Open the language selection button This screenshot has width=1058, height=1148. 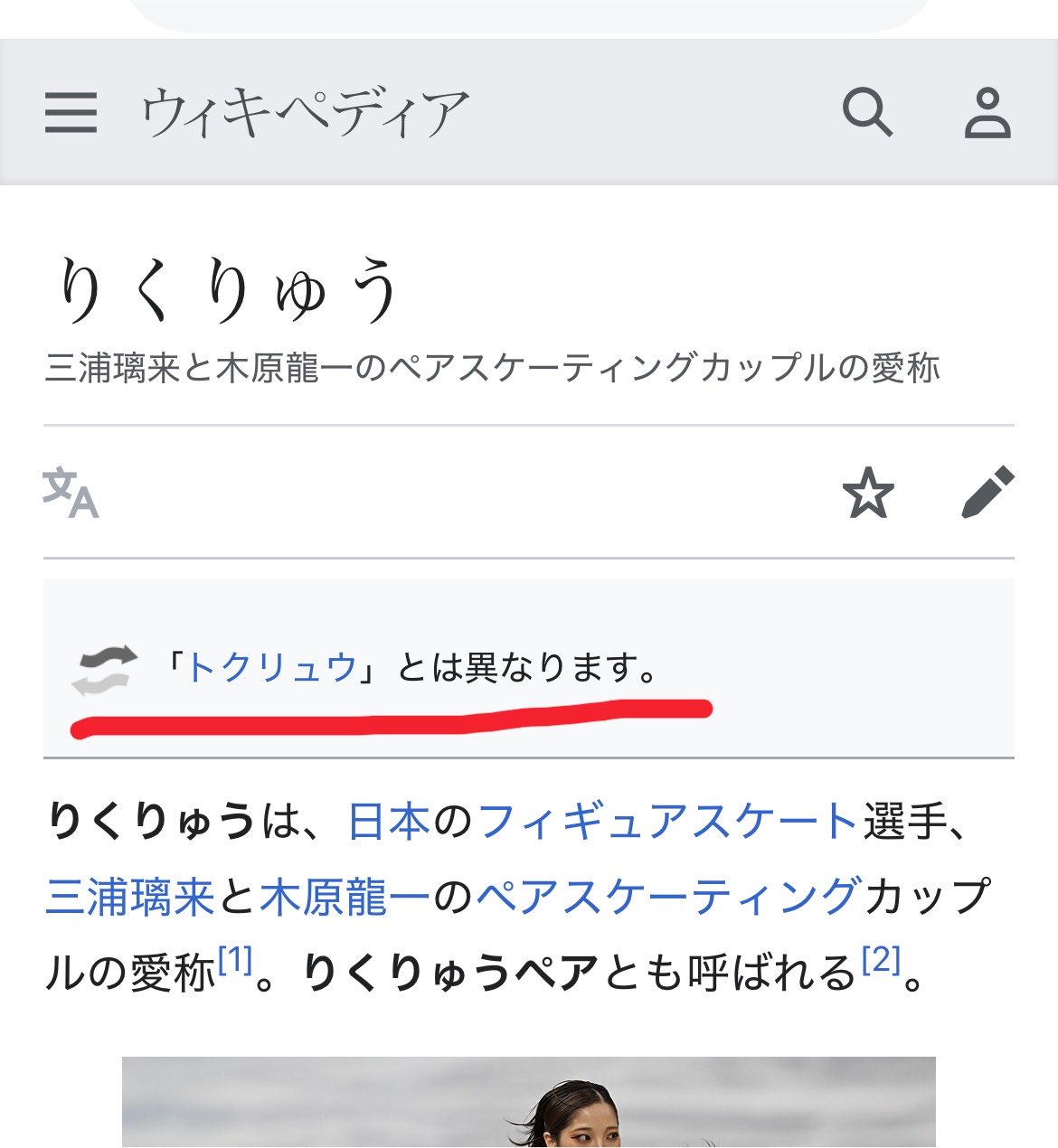(x=71, y=492)
